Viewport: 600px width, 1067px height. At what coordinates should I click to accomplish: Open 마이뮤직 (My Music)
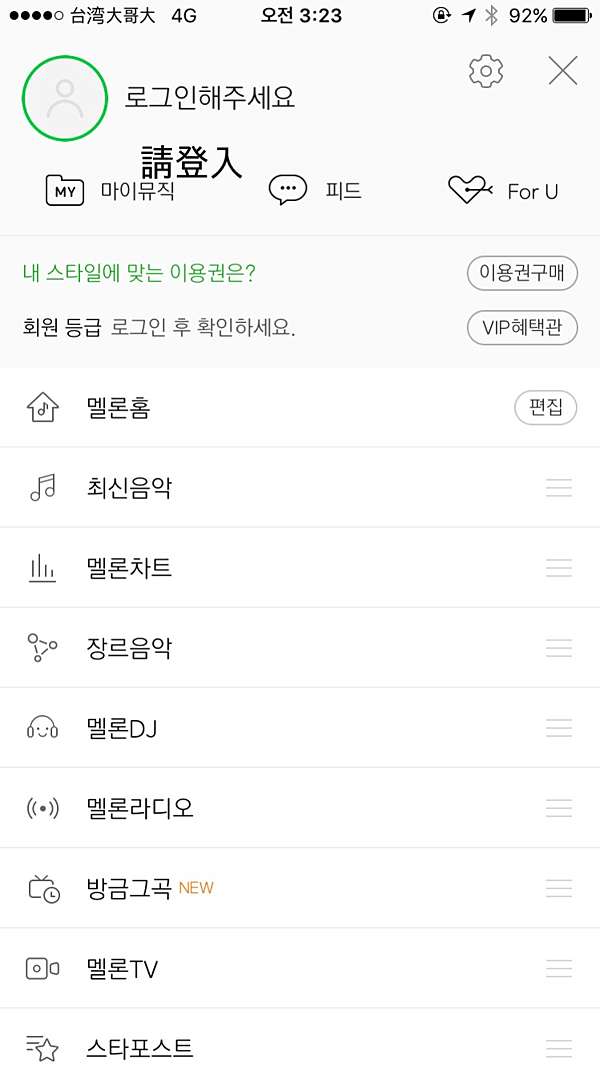click(x=110, y=191)
